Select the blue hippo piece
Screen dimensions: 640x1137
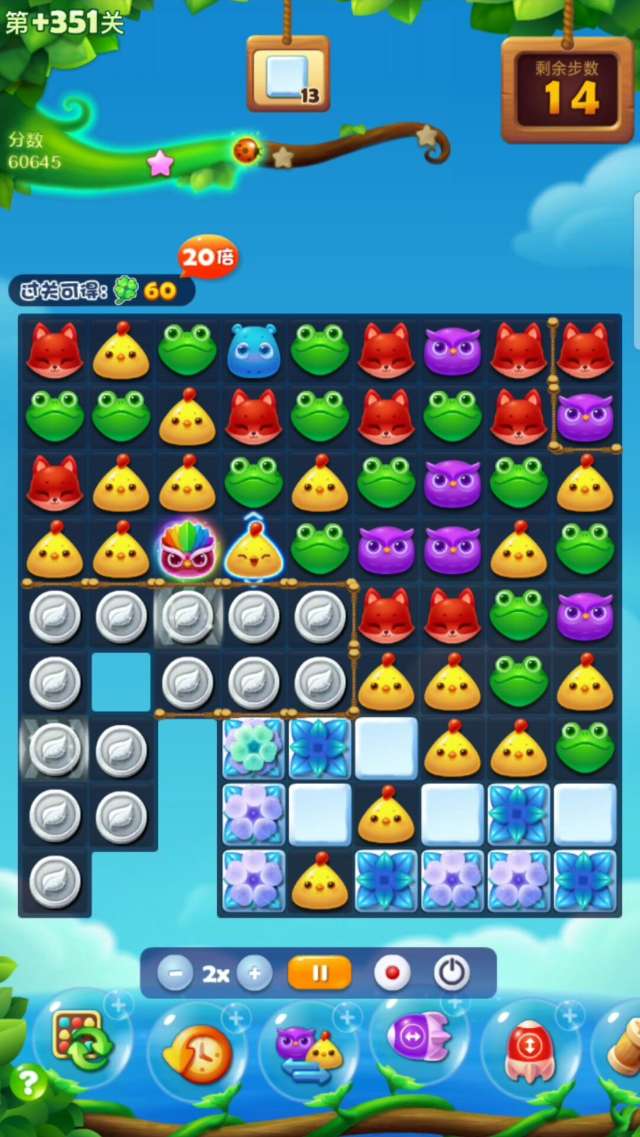pos(253,351)
